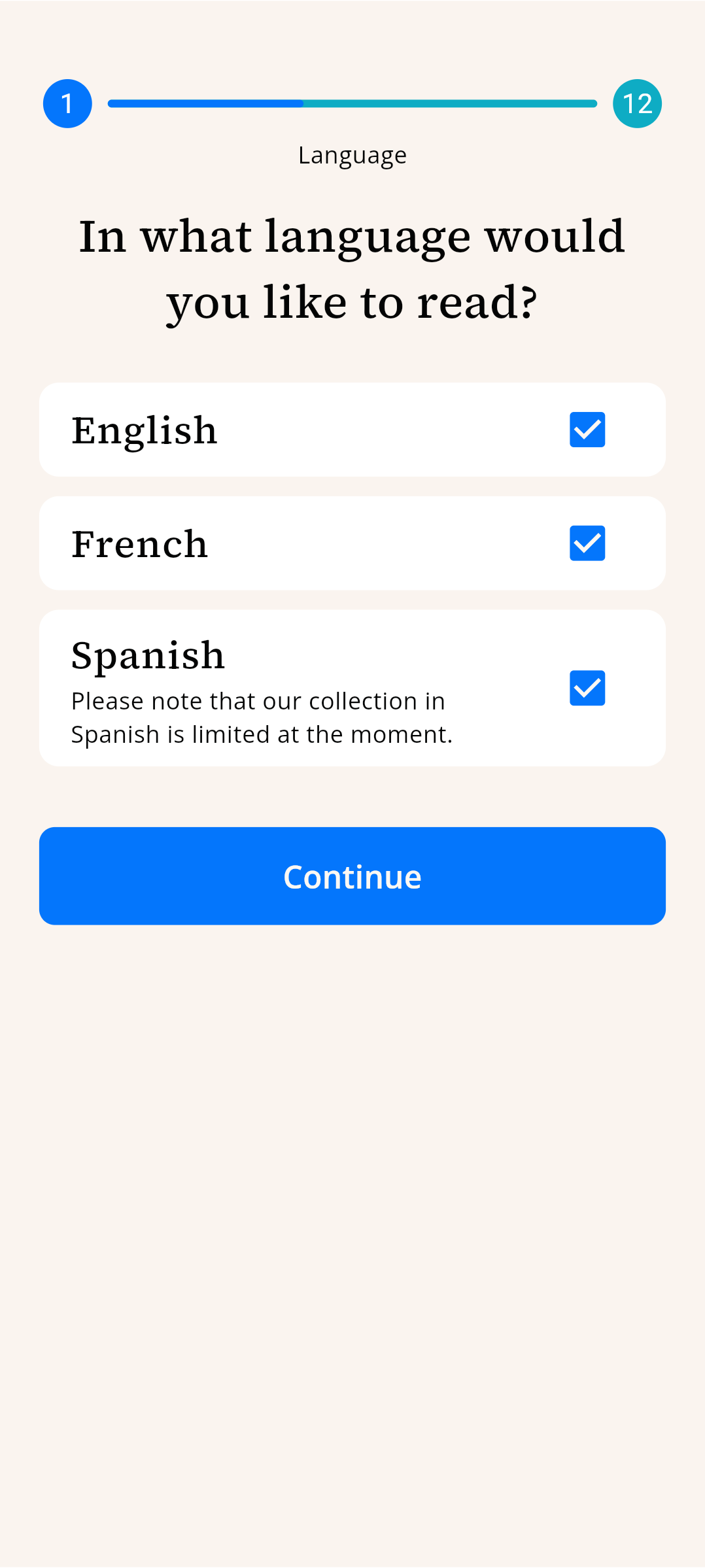This screenshot has width=705, height=1568.
Task: Uncheck the English language checkbox
Action: (x=587, y=430)
